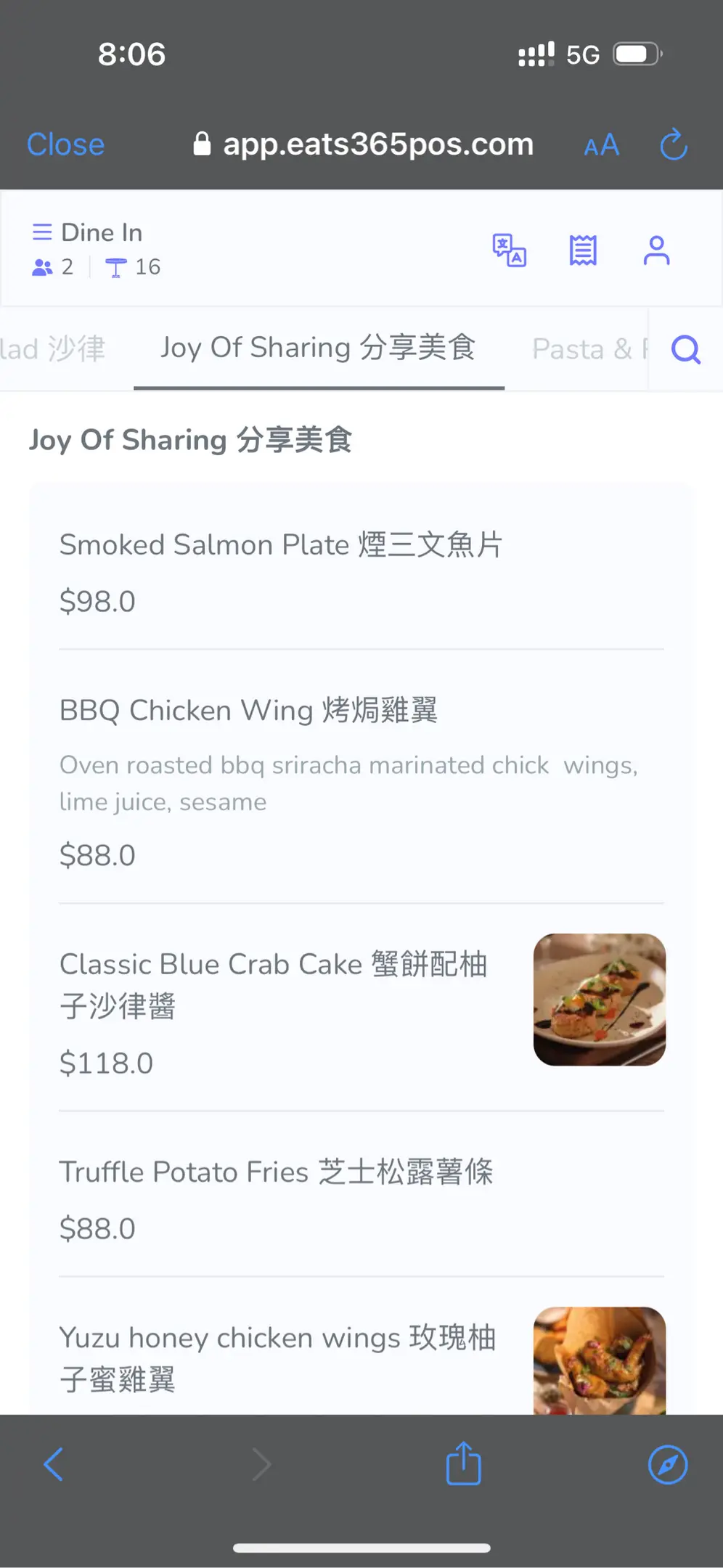Open the text size AA options
This screenshot has height=1568, width=723.
click(x=601, y=145)
